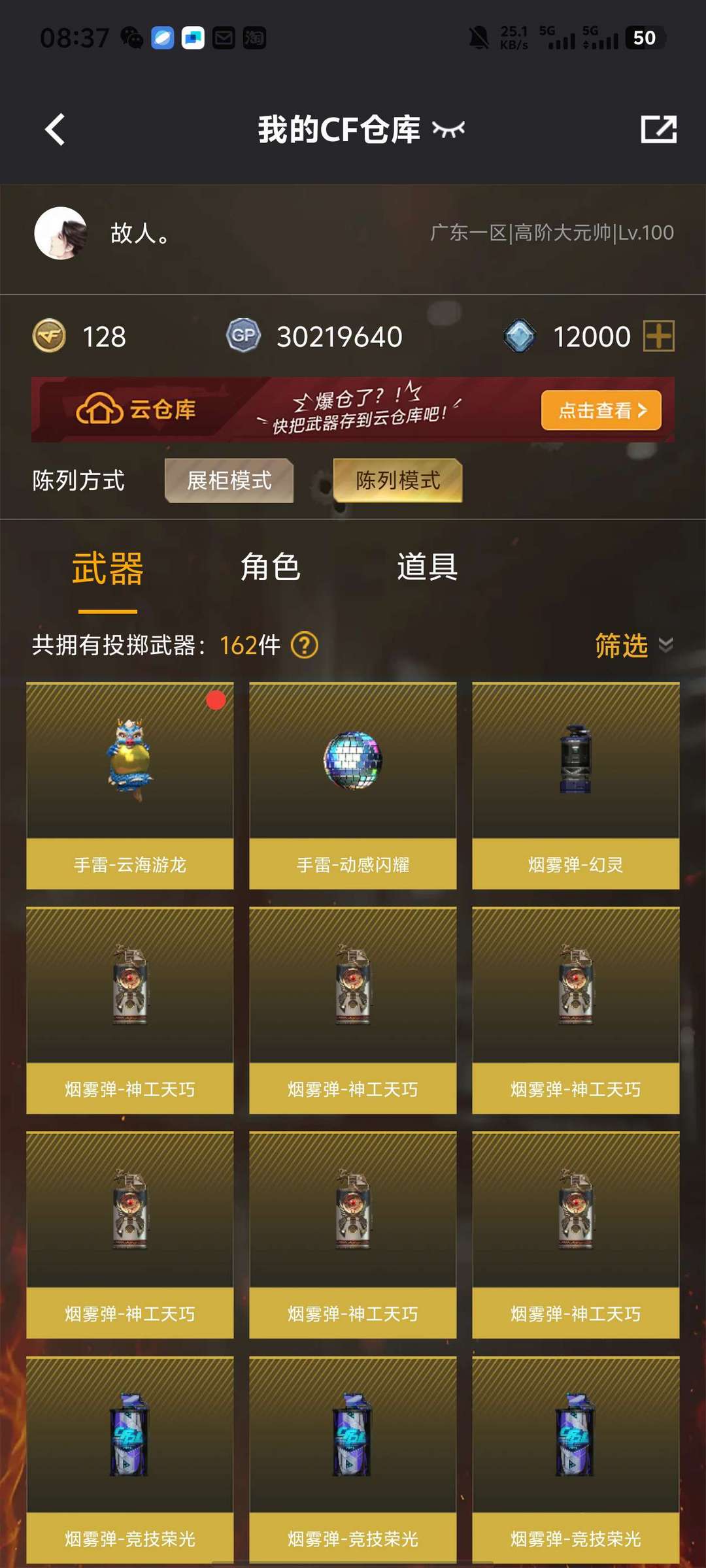Switch to the 角色 tab

click(270, 566)
